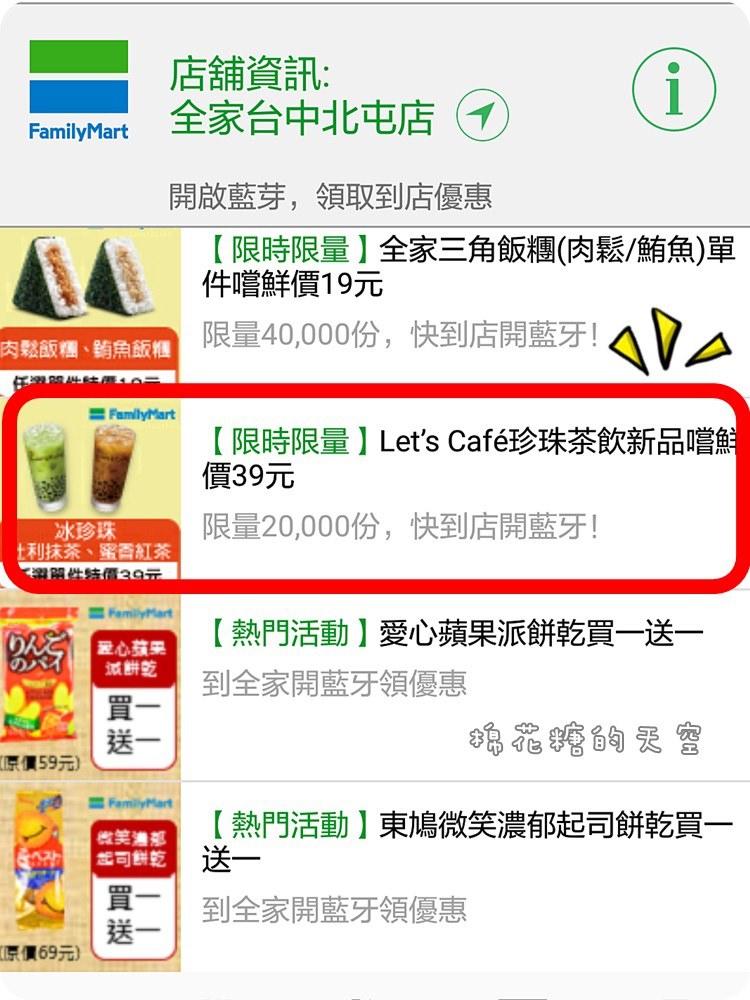Tap the location arrow beside 全家台中北屯店
Screen dimensions: 750x1000
point(483,118)
